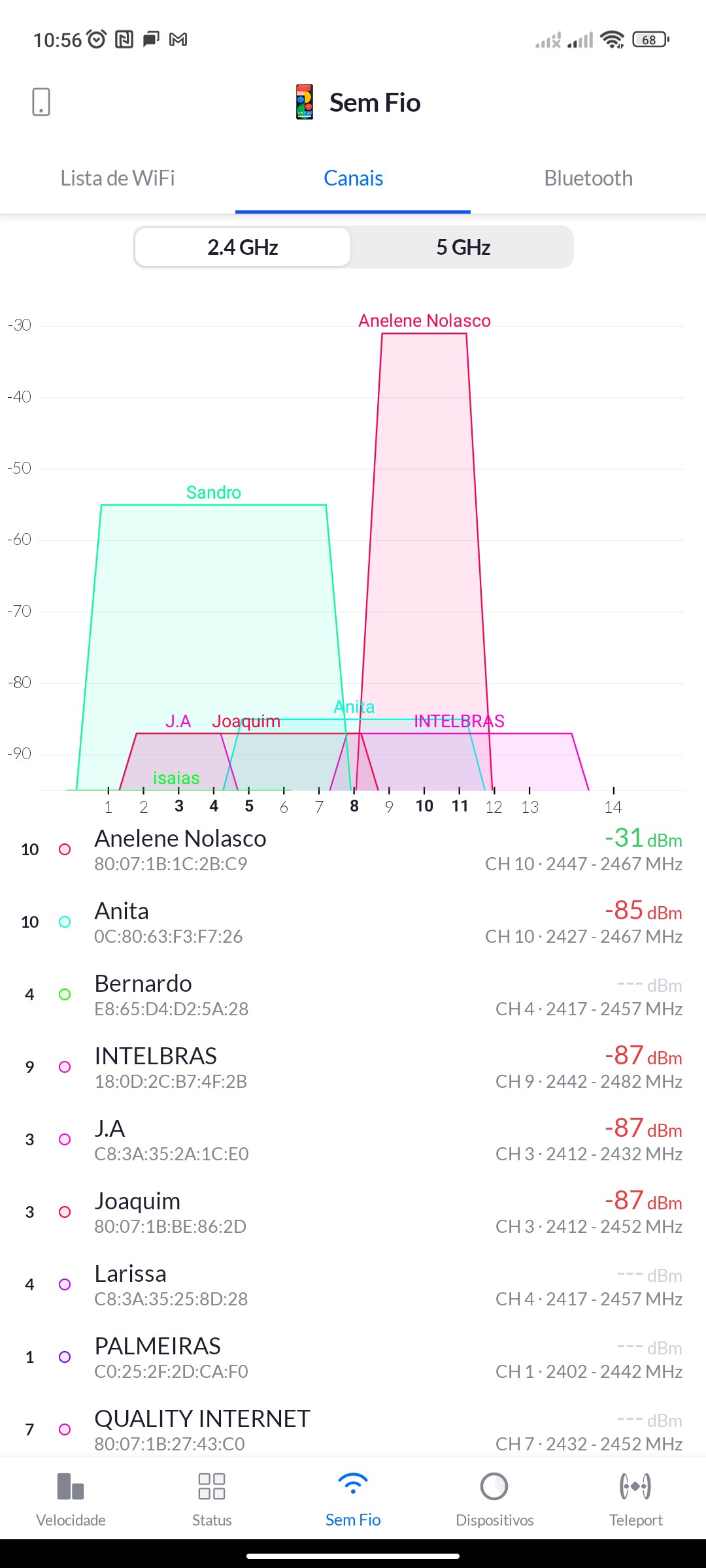706x1568 pixels.
Task: Switch to the Bluetooth tab
Action: click(x=588, y=178)
